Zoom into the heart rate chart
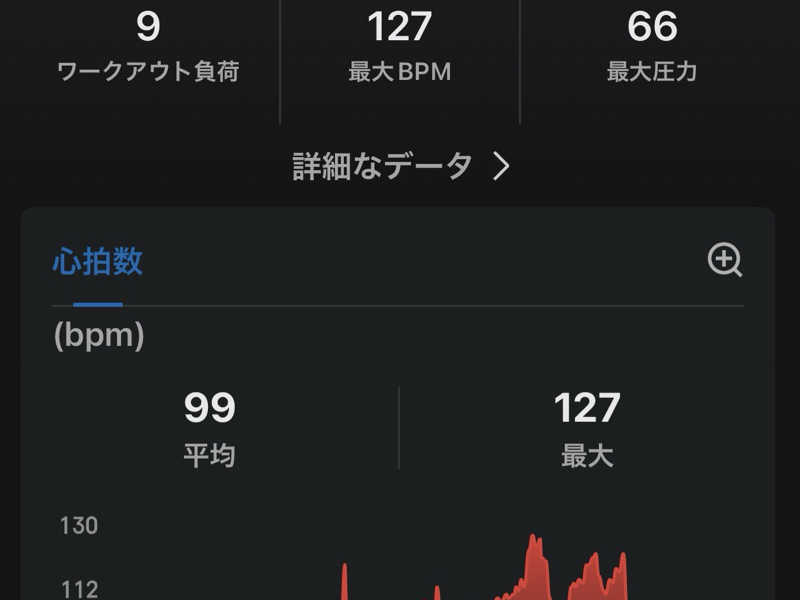800x600 pixels. [x=724, y=260]
